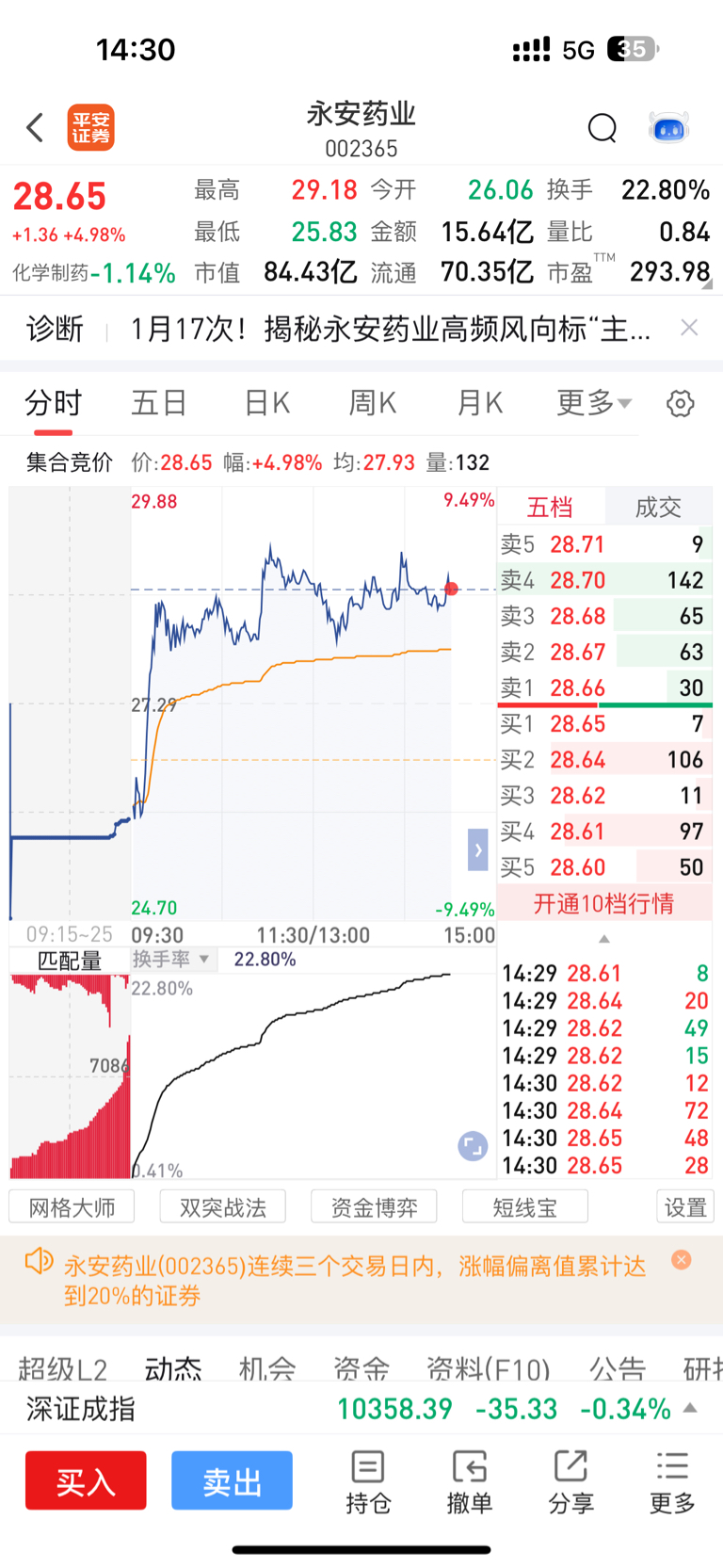Open 持仓 holdings
This screenshot has height=1568, width=723.
(368, 1482)
